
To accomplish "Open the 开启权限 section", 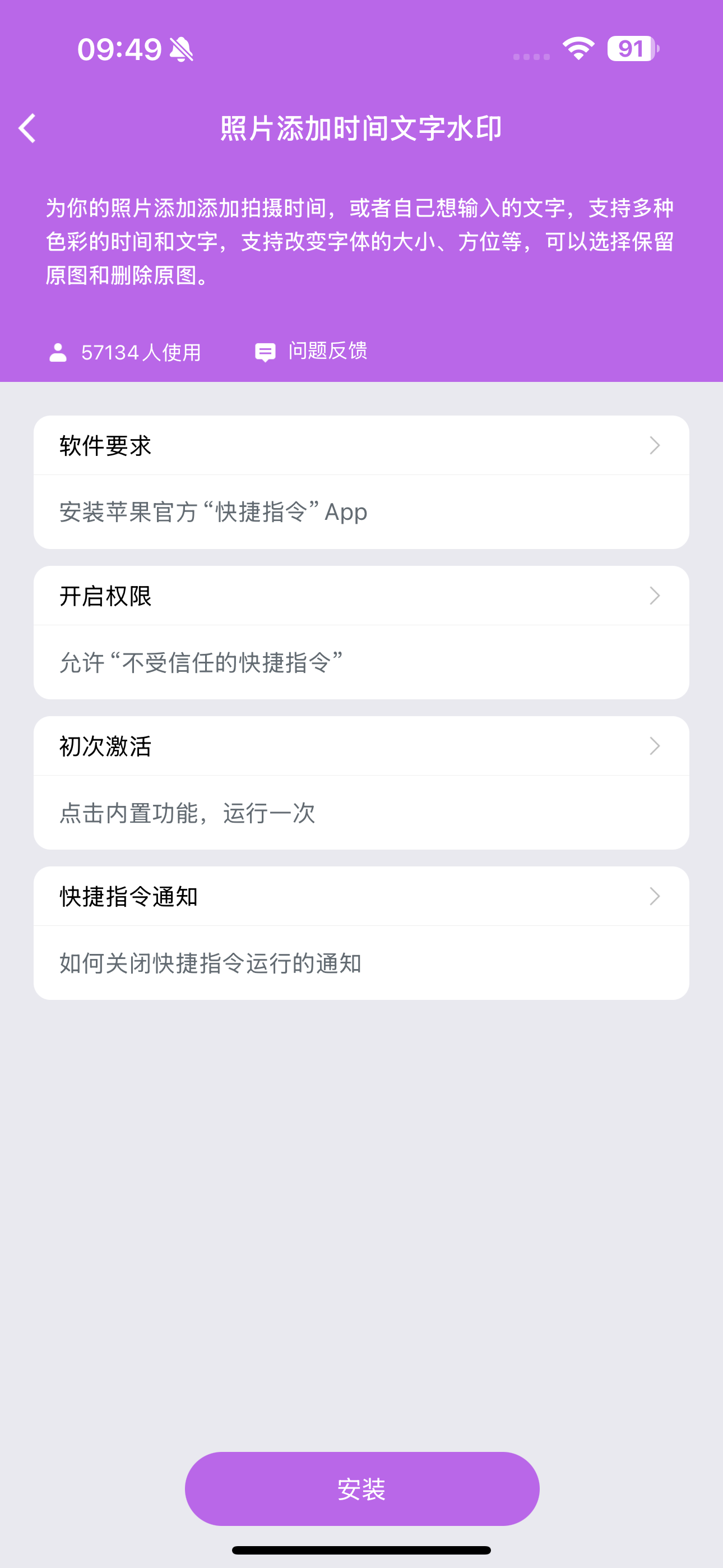I will point(361,596).
